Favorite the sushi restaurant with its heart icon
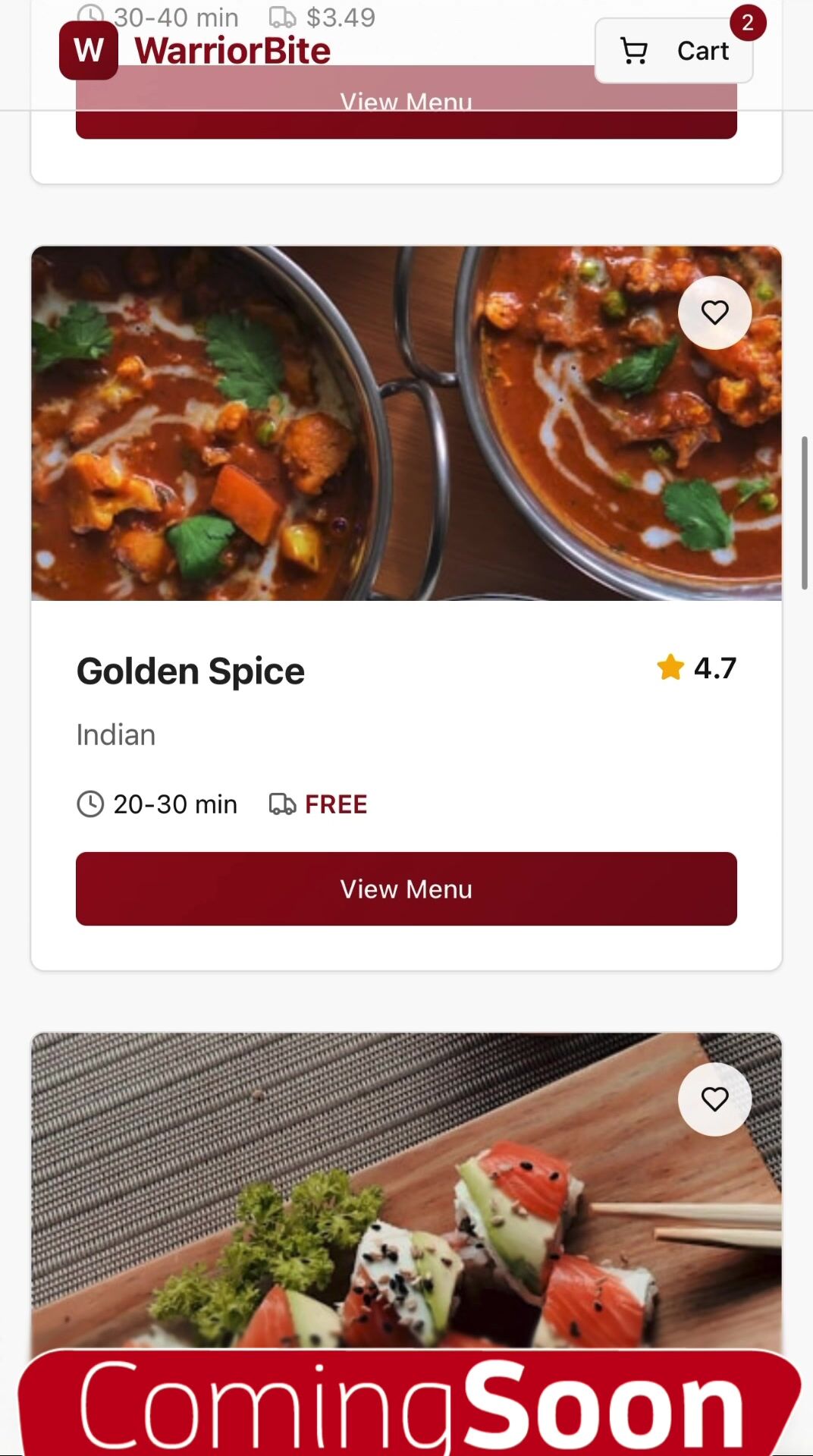Viewport: 813px width, 1456px height. tap(714, 1099)
